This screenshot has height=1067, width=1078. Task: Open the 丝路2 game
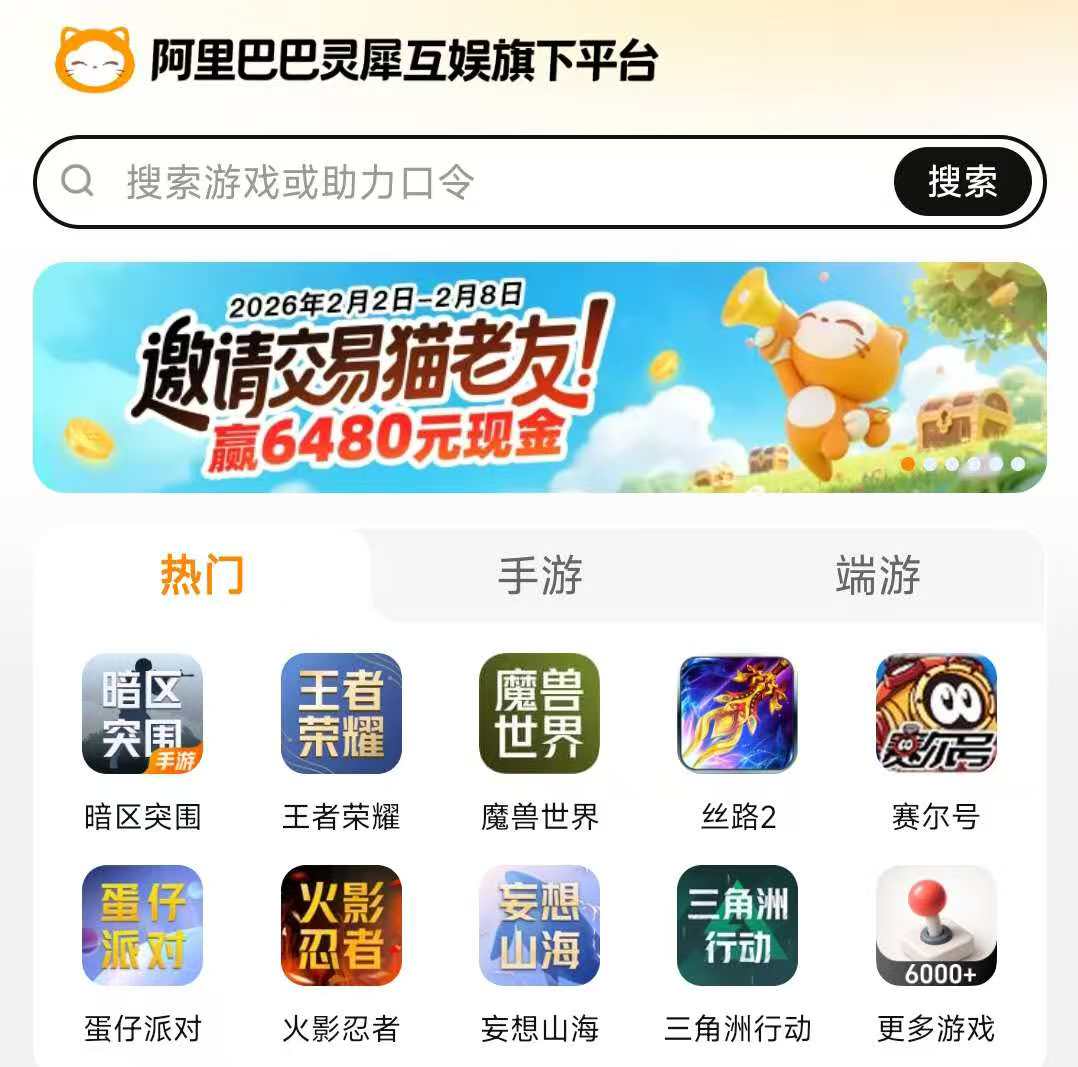738,714
